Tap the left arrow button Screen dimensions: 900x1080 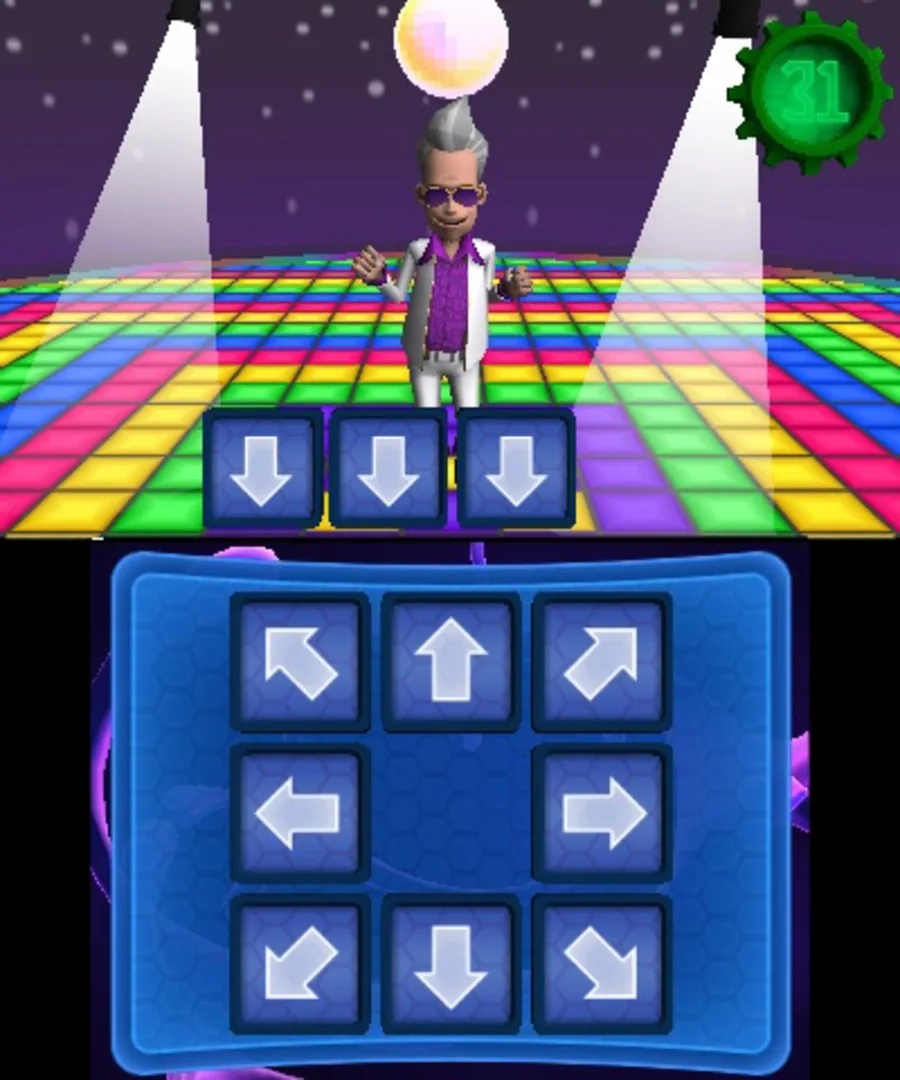pyautogui.click(x=300, y=813)
